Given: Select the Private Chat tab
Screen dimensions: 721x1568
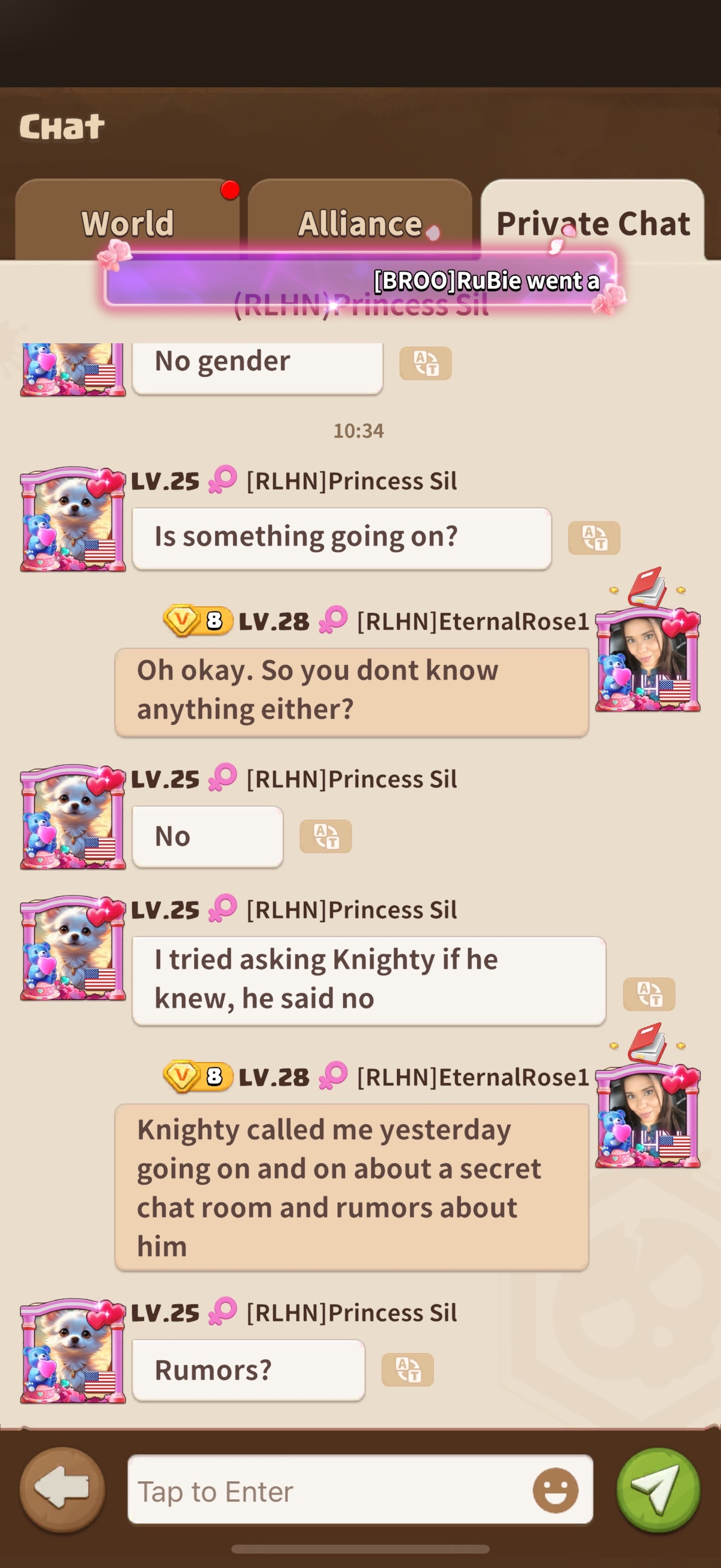Looking at the screenshot, I should pos(592,223).
